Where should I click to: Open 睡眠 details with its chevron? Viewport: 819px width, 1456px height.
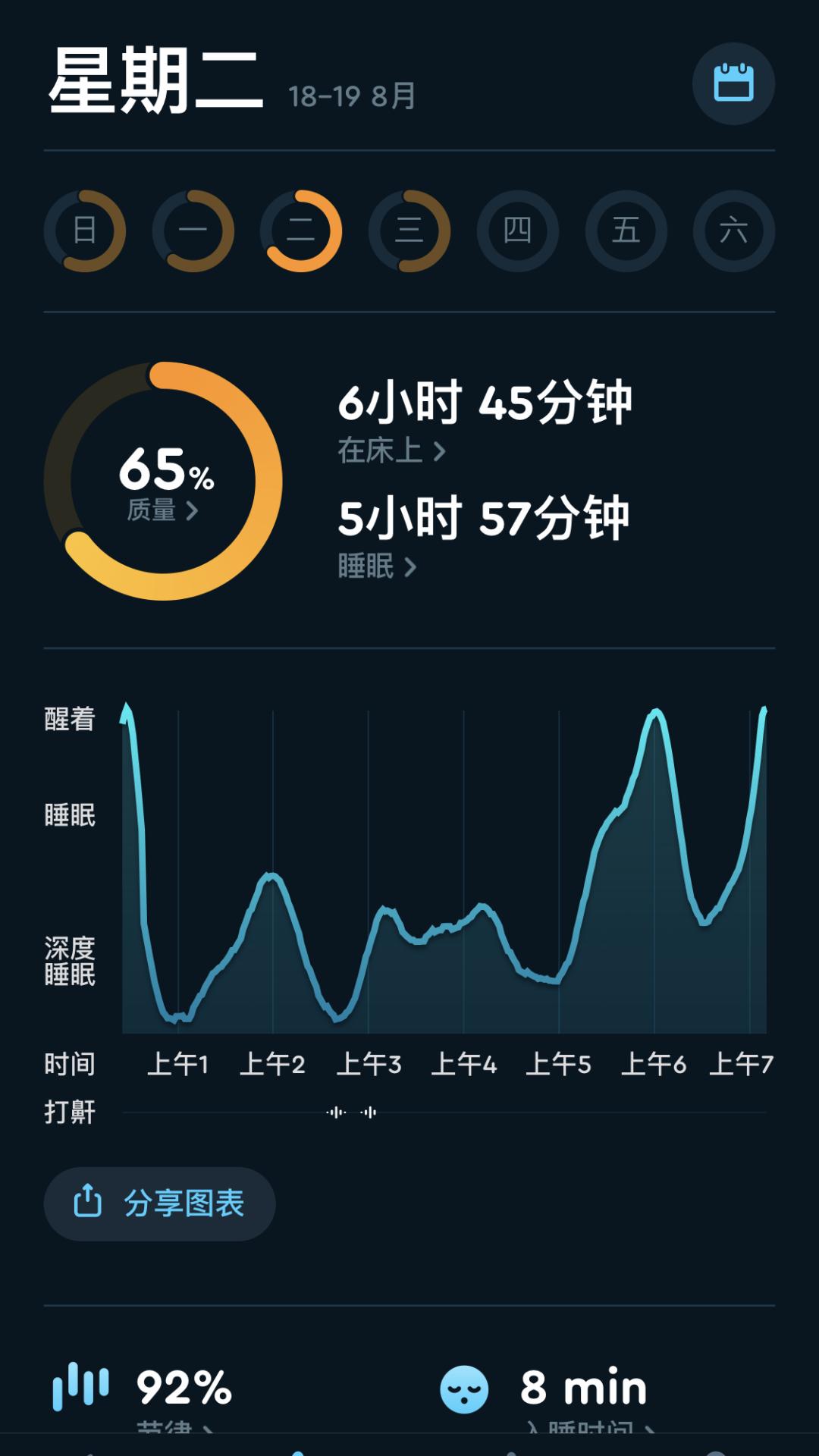coord(412,567)
